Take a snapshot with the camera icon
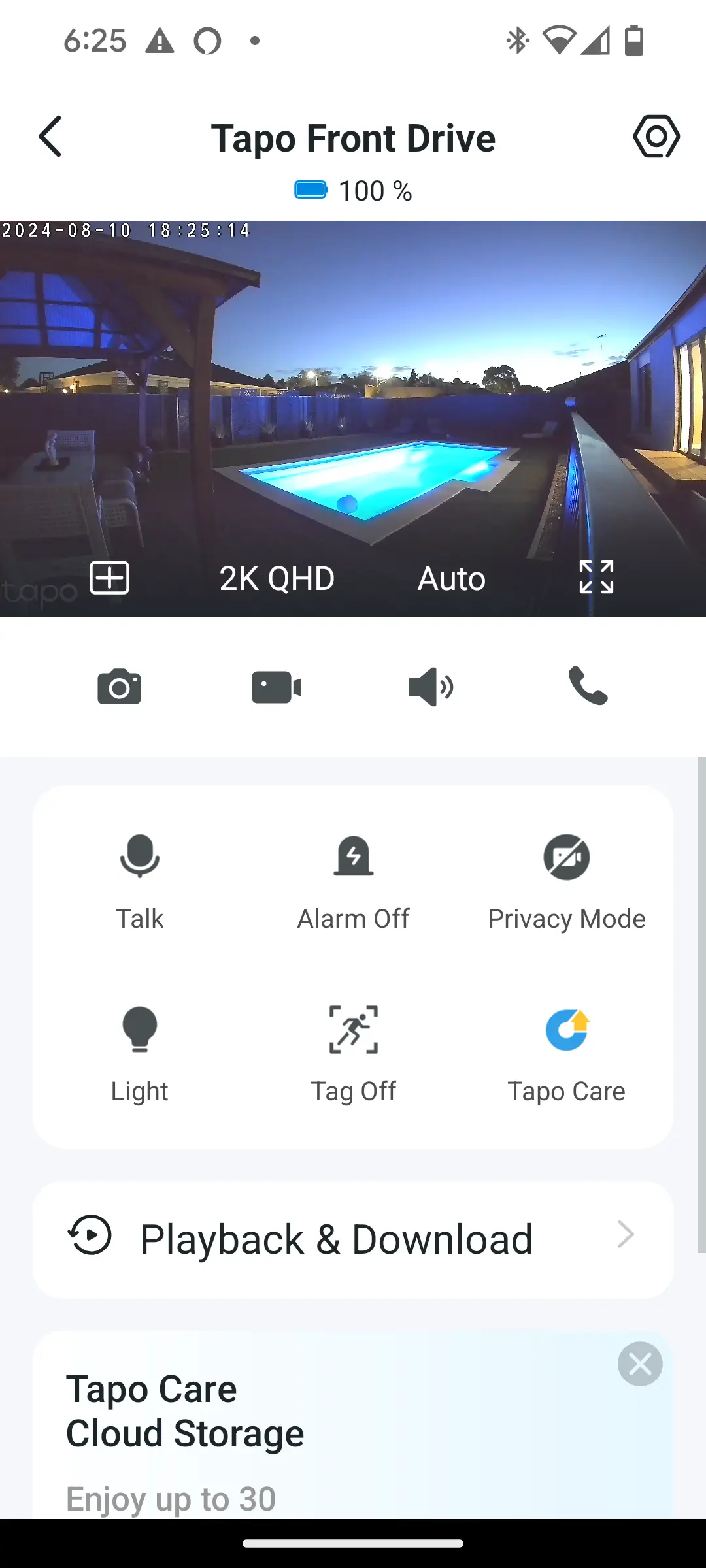706x1568 pixels. pos(119,687)
